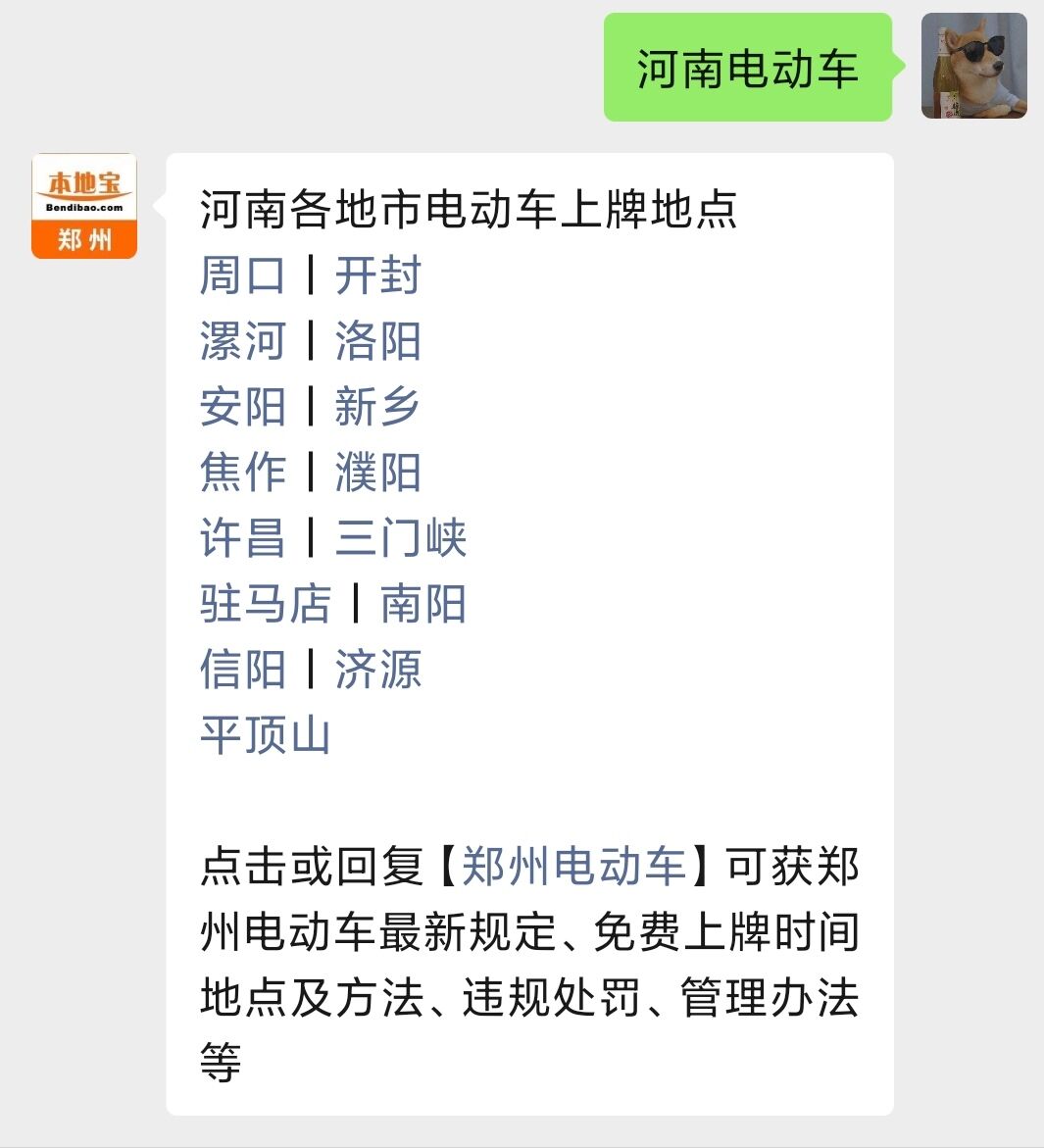Screen dimensions: 1044x1148
Task: Open the 信阳 link
Action: click(242, 670)
